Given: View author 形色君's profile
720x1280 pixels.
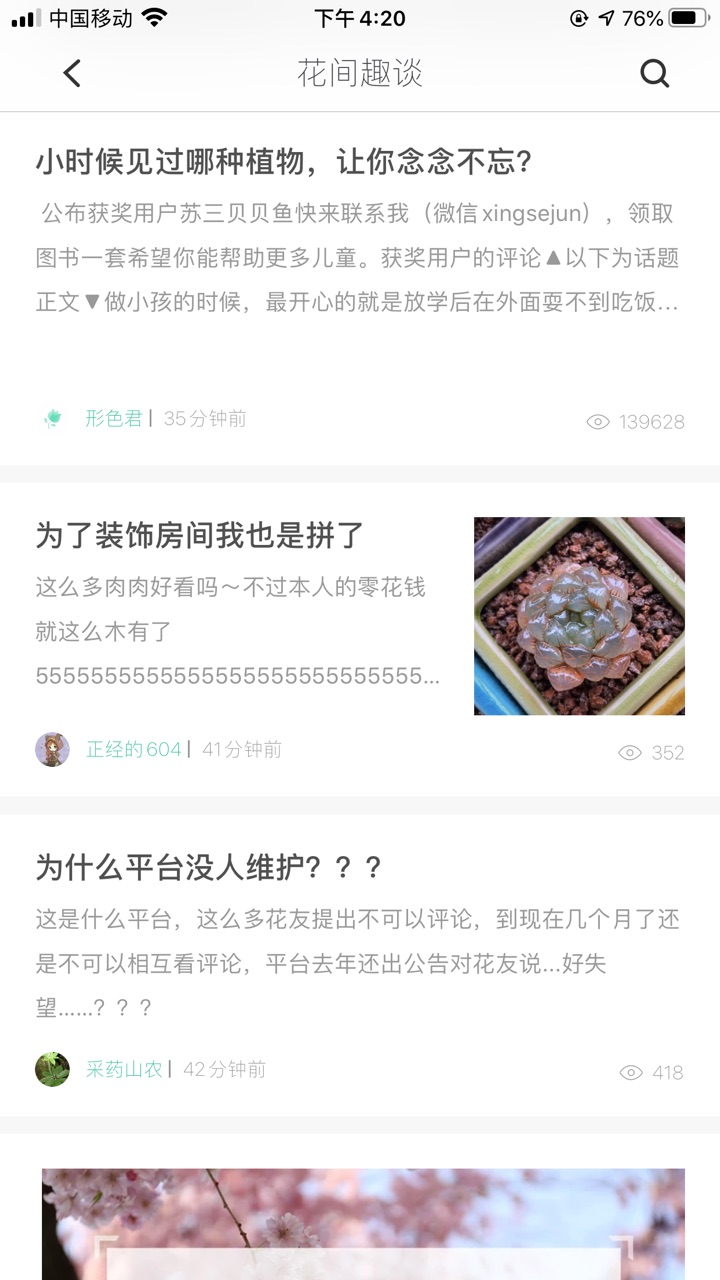Looking at the screenshot, I should 113,419.
